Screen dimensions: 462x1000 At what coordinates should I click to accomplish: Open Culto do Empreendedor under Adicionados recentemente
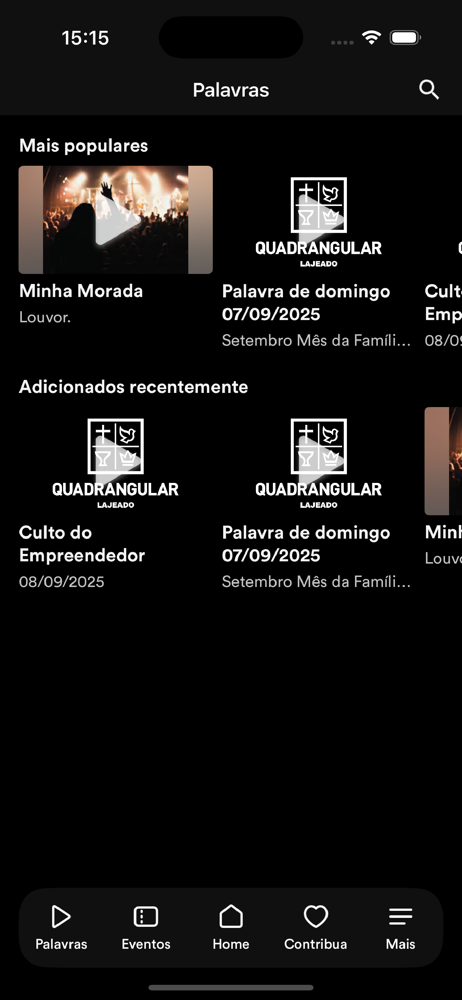click(116, 461)
